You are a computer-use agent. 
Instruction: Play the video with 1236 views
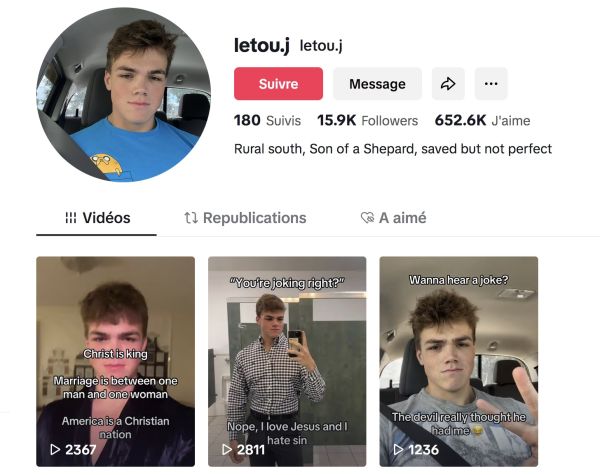pos(458,360)
